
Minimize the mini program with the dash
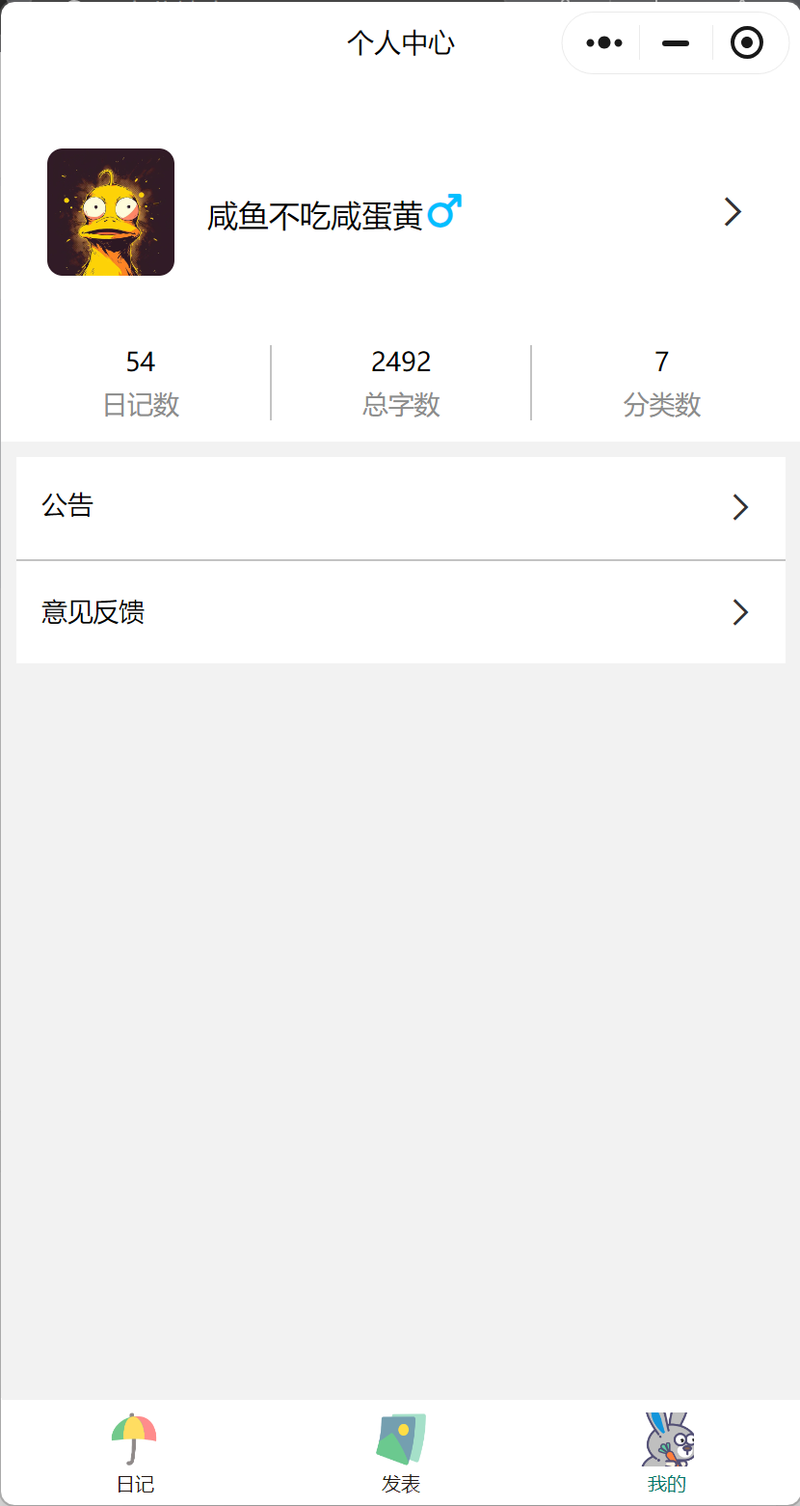pyautogui.click(x=676, y=43)
